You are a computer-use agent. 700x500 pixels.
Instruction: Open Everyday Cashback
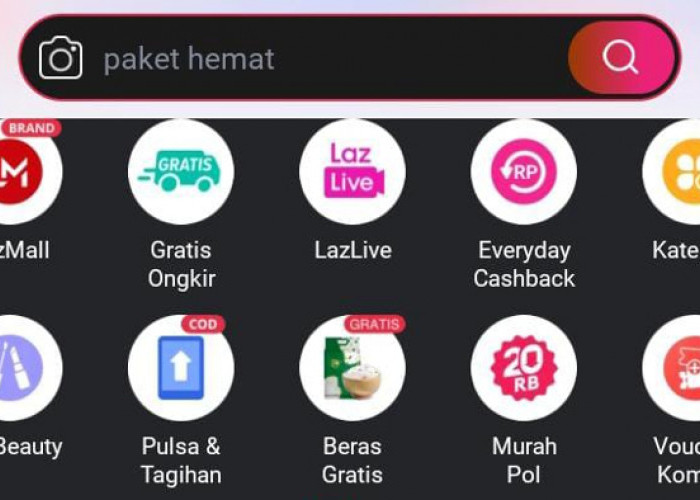523,173
